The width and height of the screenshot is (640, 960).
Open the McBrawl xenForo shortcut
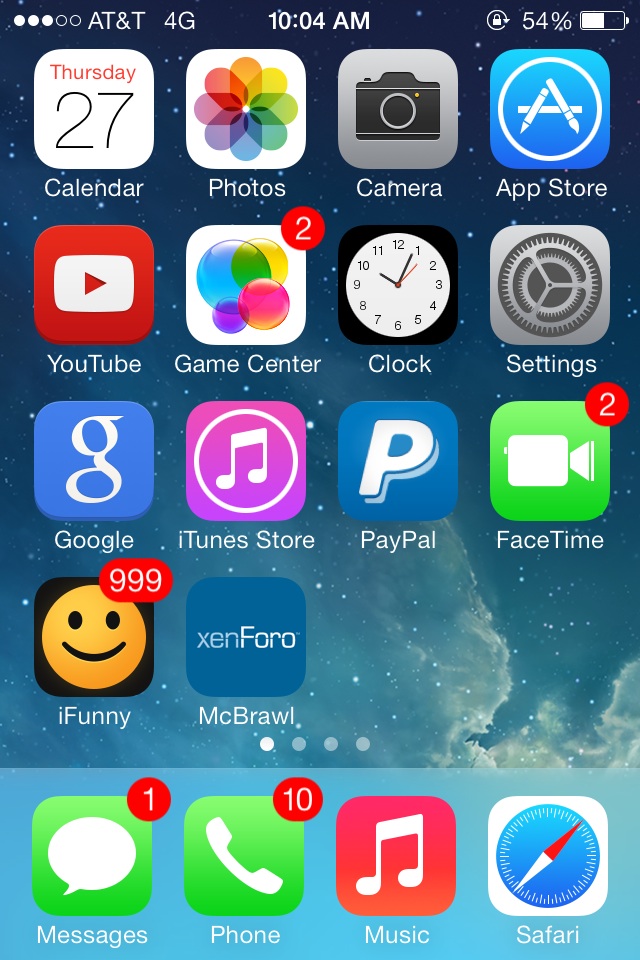246,637
